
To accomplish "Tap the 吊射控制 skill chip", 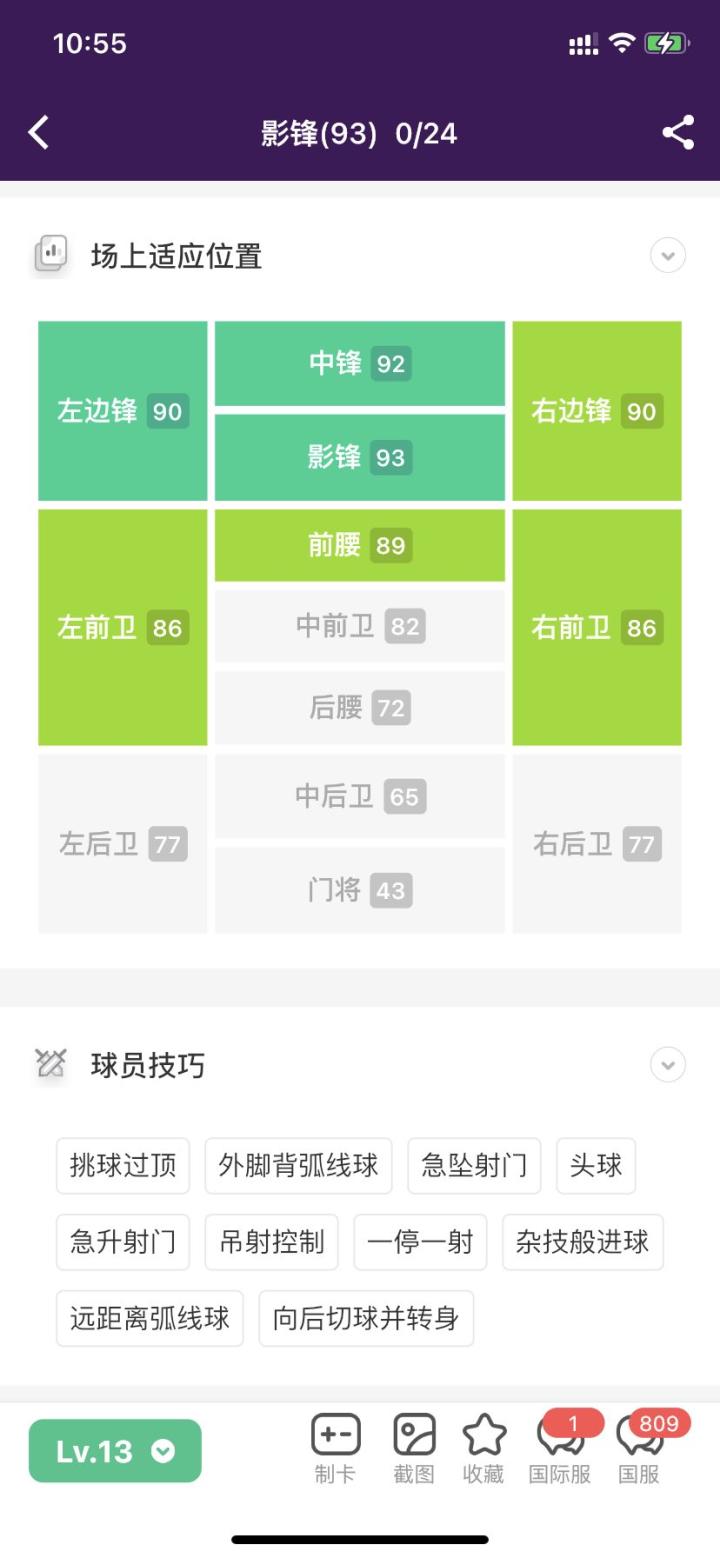I will pyautogui.click(x=272, y=1242).
